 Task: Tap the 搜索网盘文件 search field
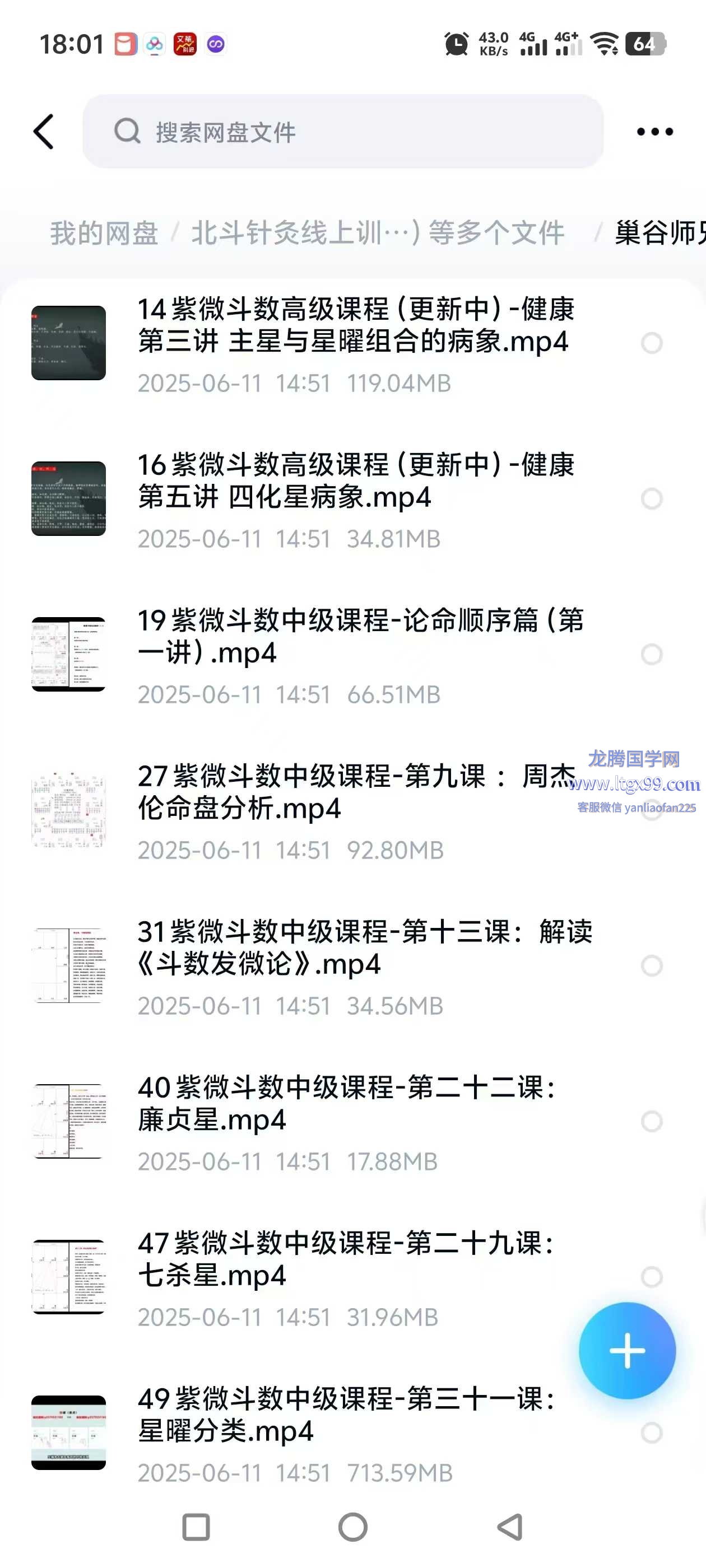click(343, 132)
